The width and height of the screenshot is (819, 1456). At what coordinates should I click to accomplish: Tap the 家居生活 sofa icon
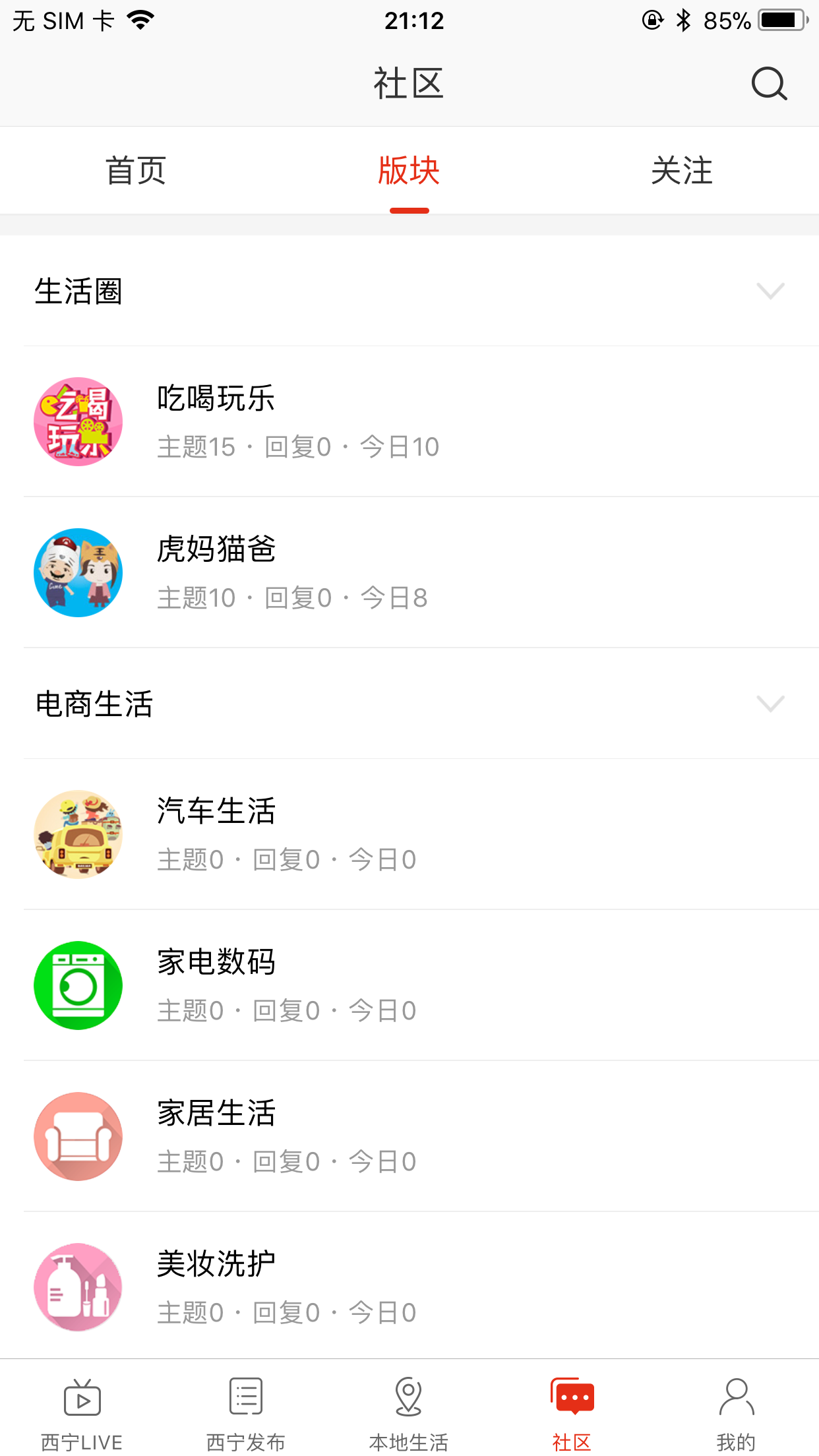click(x=78, y=1137)
